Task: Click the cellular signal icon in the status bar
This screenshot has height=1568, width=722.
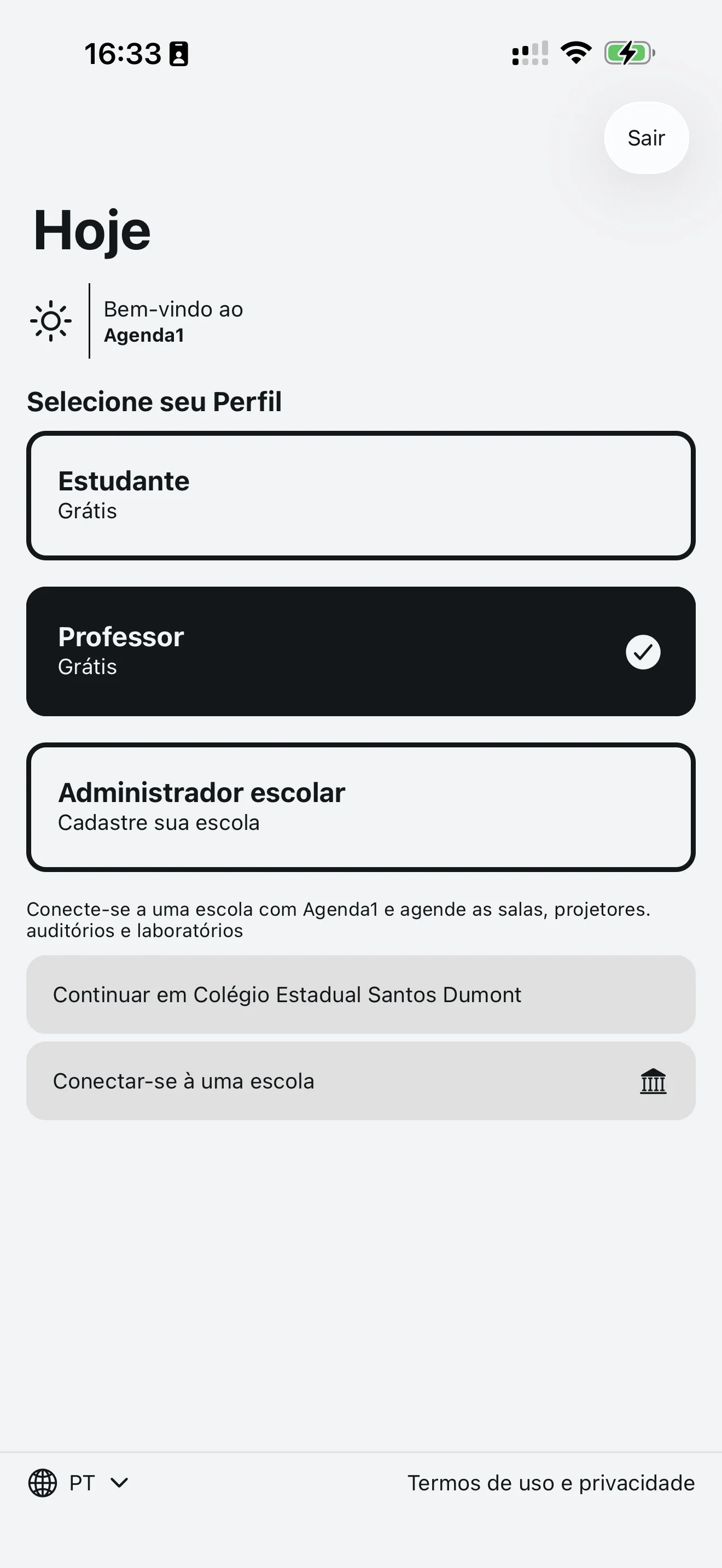Action: click(528, 53)
